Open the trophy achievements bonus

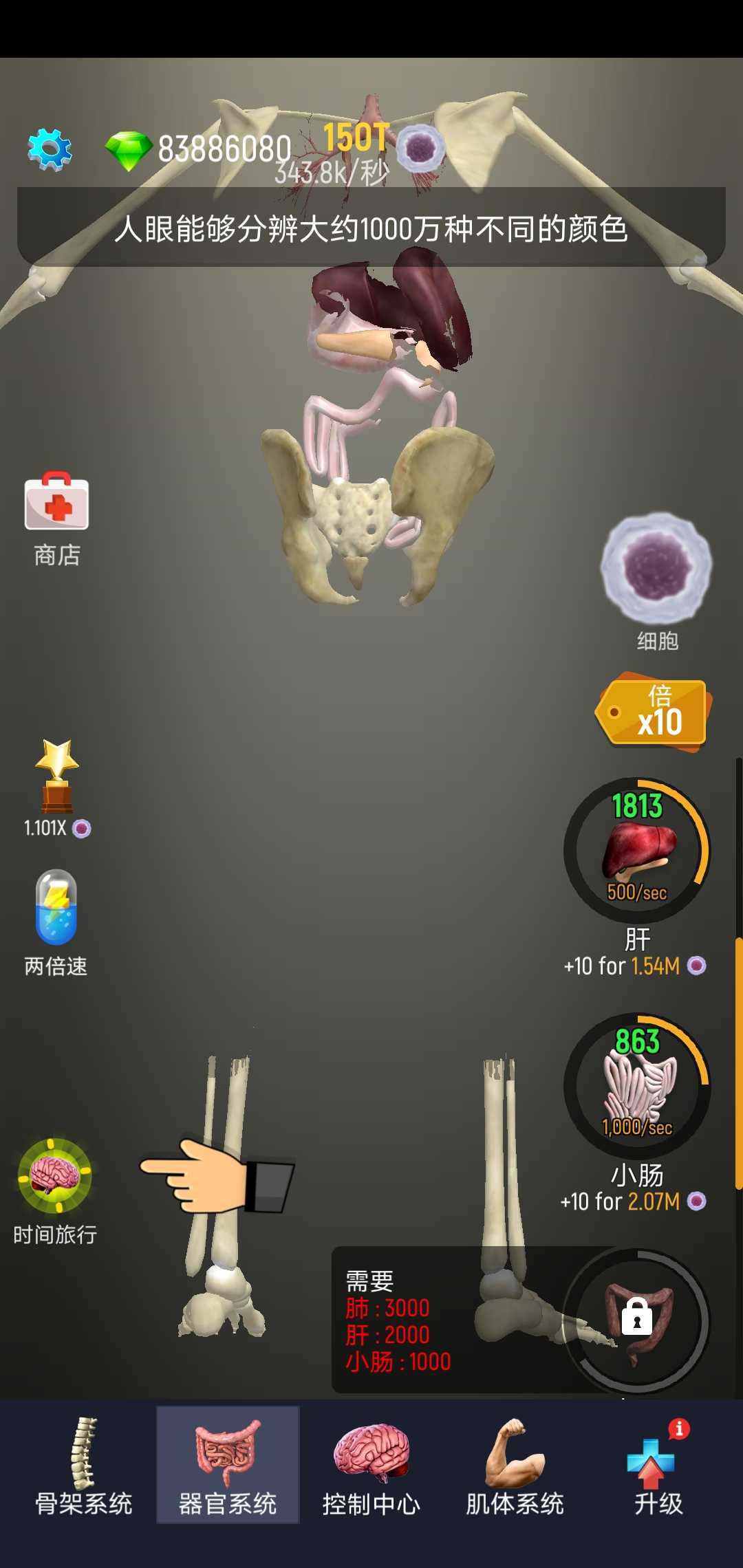pyautogui.click(x=57, y=778)
